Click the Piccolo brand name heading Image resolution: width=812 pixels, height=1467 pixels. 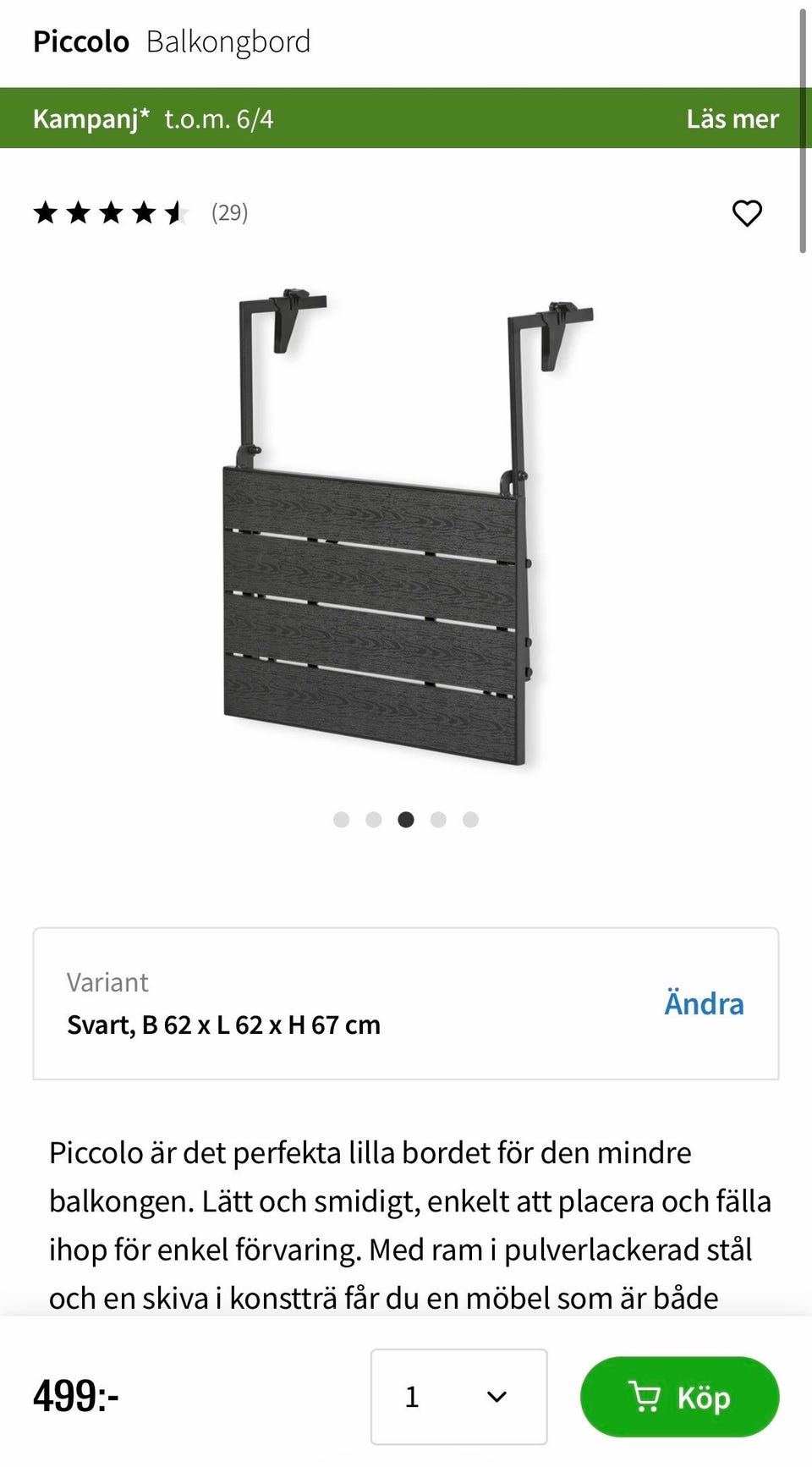pos(80,41)
